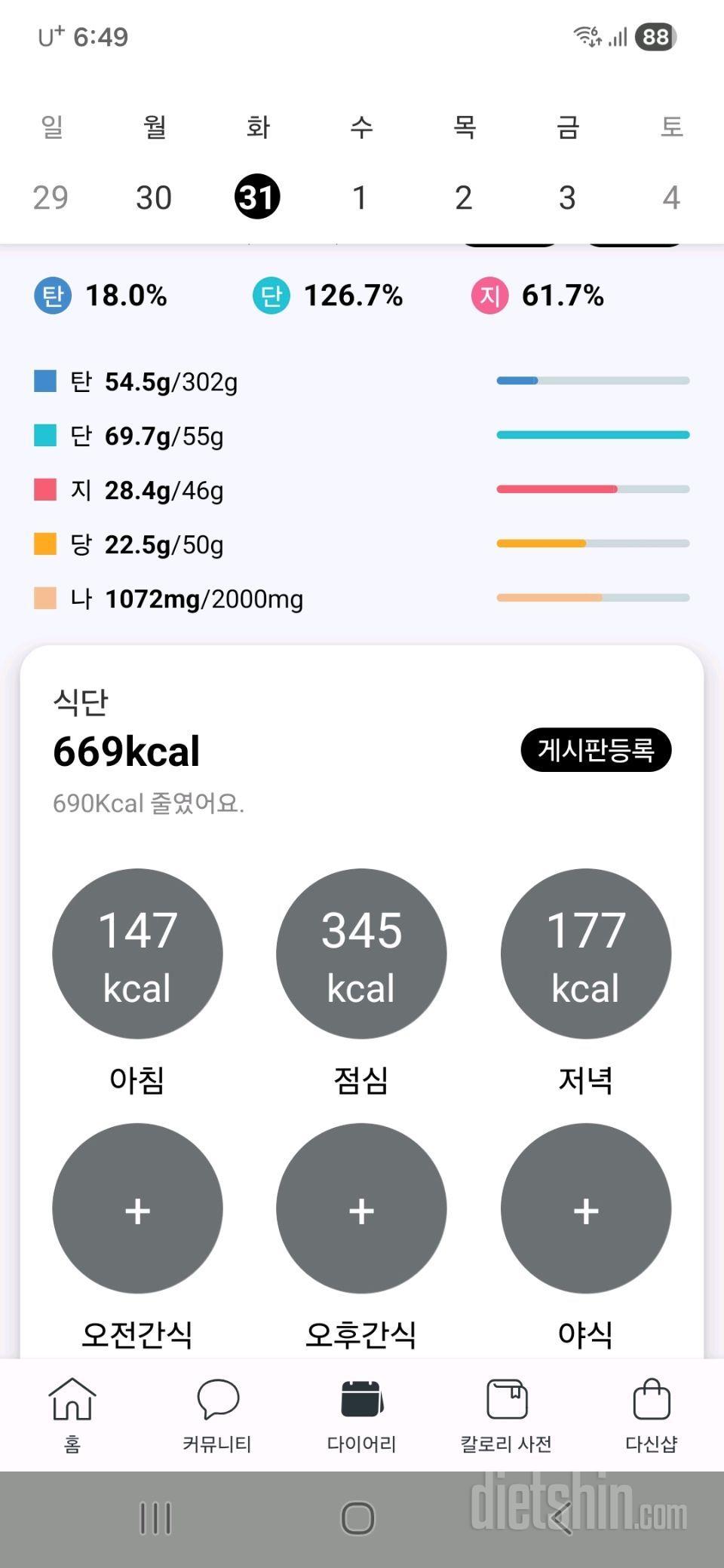Open 아침 147 kcal entry
Image resolution: width=724 pixels, height=1568 pixels.
click(x=137, y=954)
